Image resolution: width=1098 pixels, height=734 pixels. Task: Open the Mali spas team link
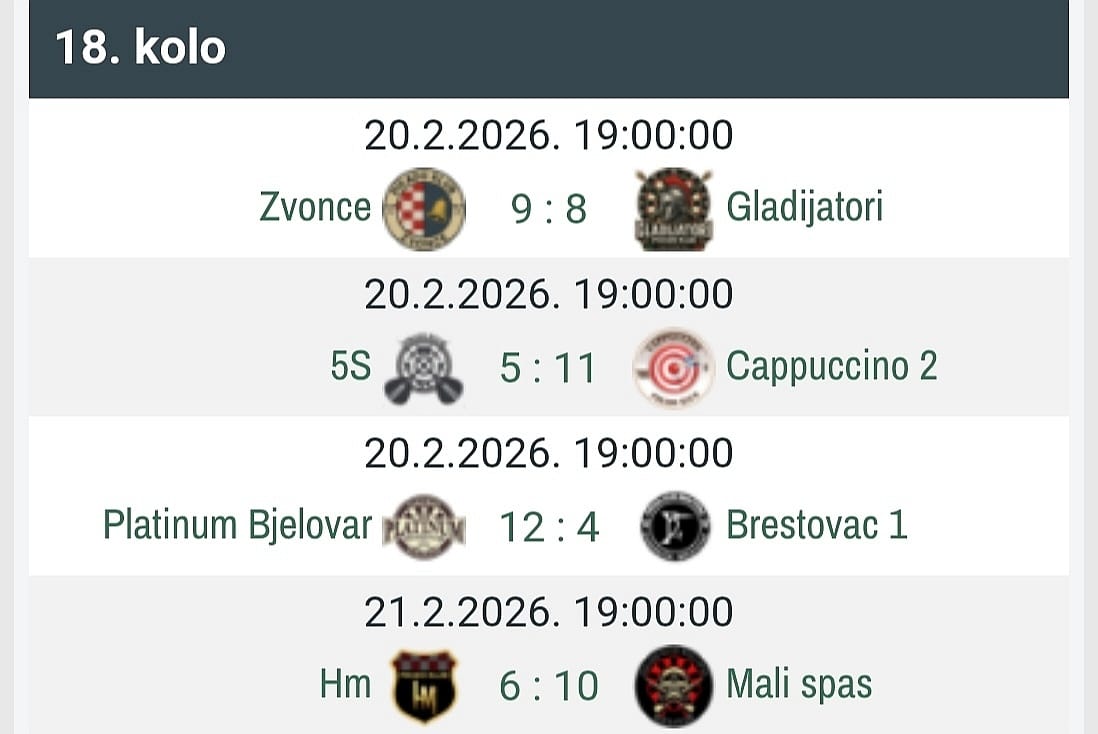[x=798, y=685]
